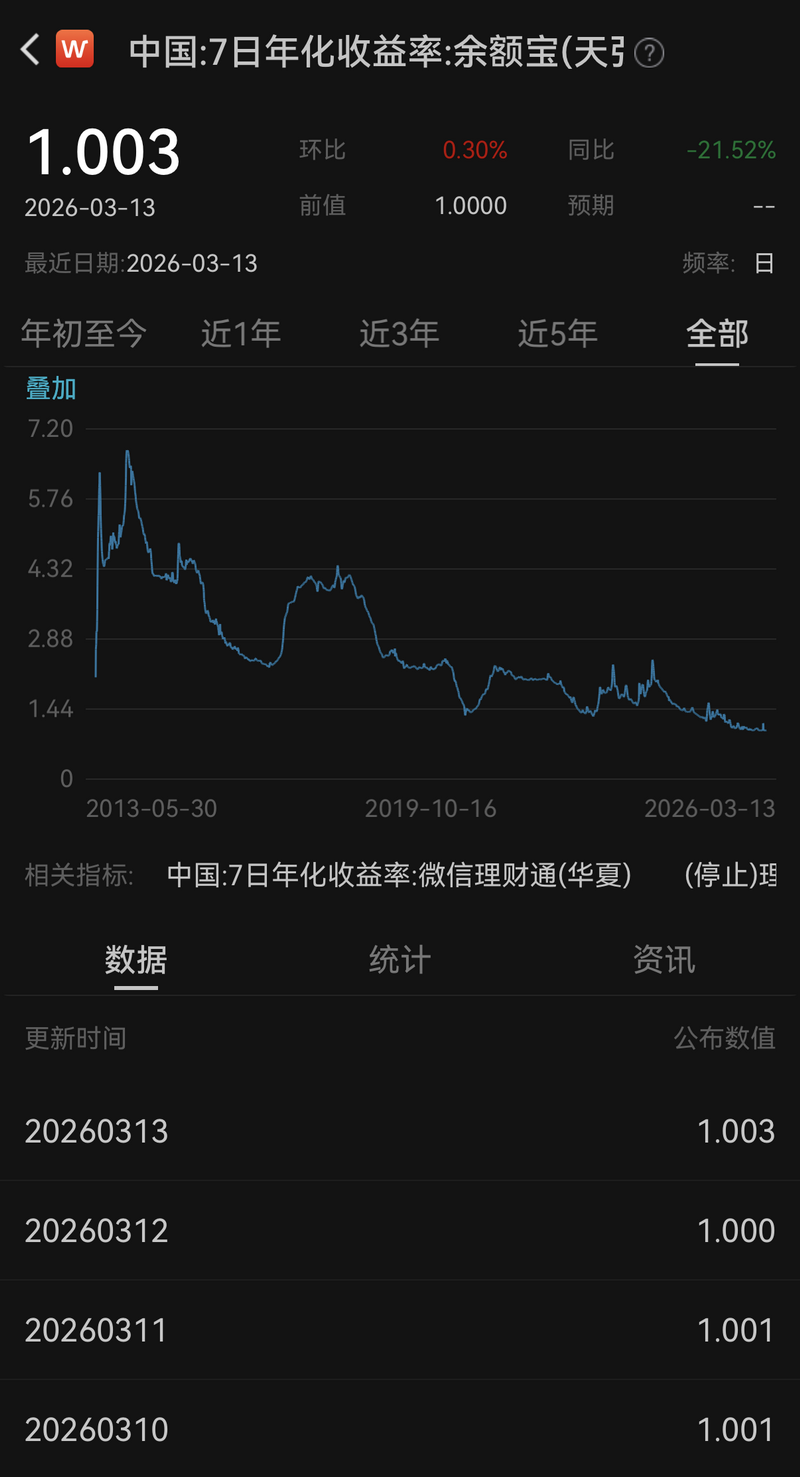The width and height of the screenshot is (800, 1477).
Task: Open the 统计 tab
Action: pyautogui.click(x=399, y=960)
